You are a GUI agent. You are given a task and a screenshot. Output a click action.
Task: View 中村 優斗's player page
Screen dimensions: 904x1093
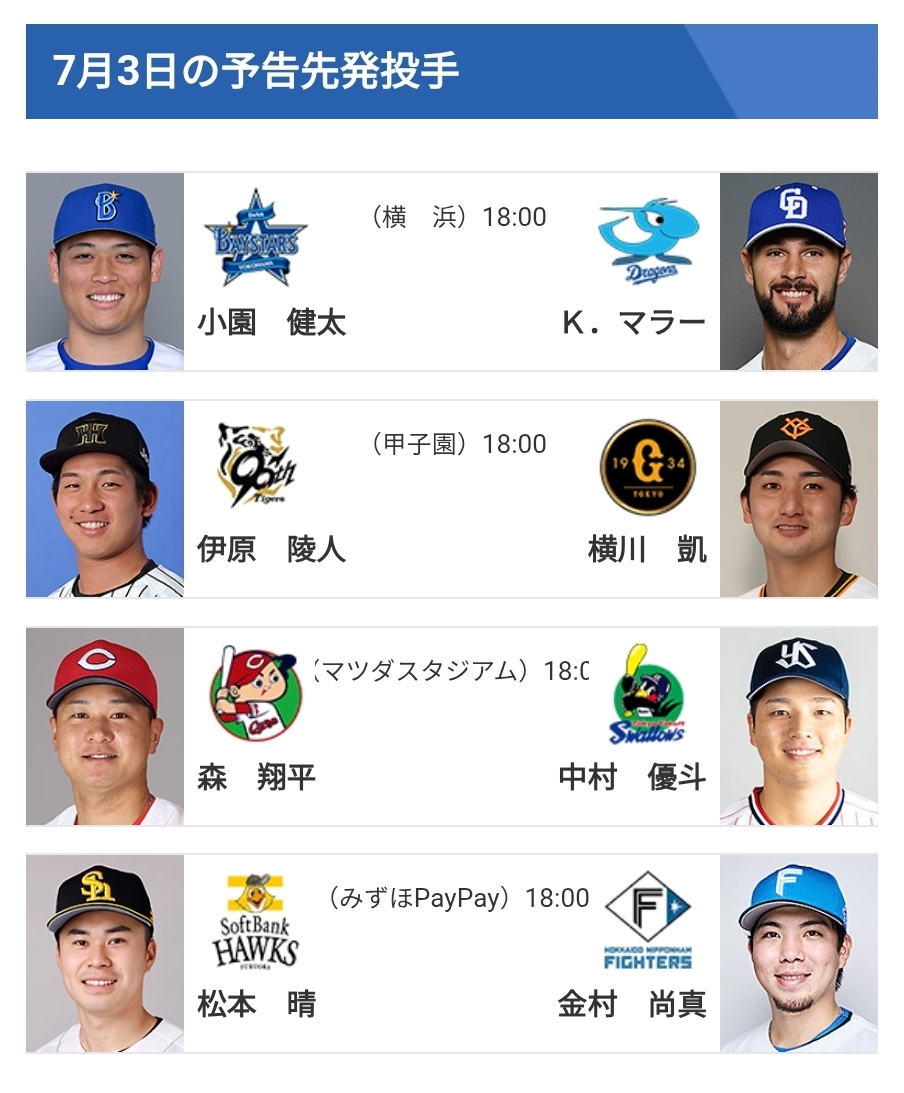point(633,777)
